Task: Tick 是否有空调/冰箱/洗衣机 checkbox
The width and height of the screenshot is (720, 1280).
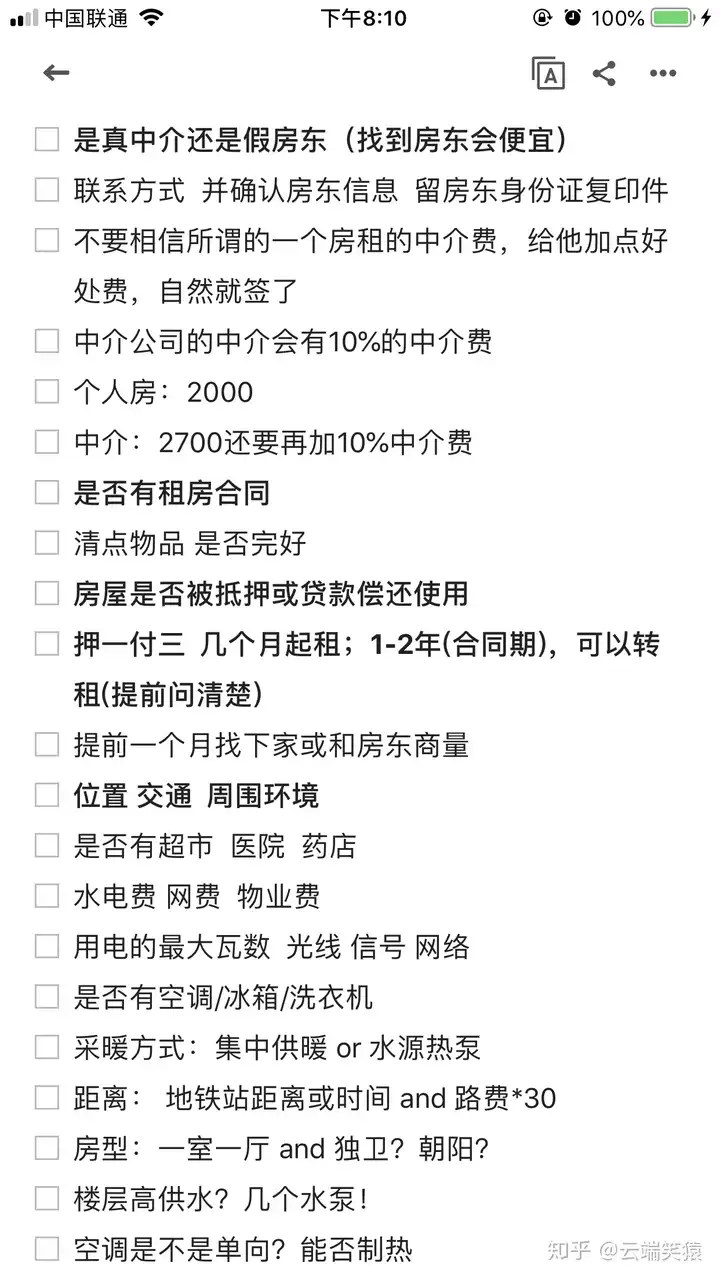Action: tap(47, 997)
